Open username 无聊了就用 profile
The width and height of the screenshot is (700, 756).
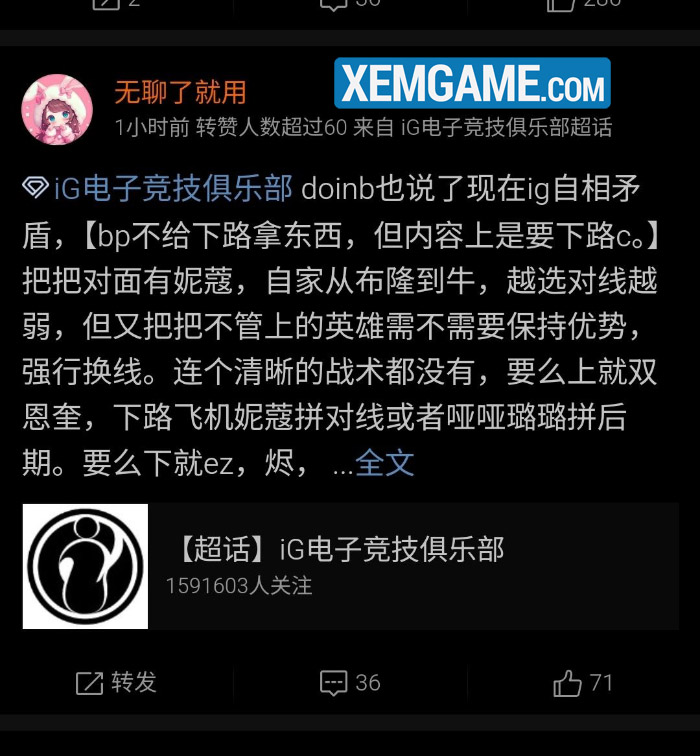tap(180, 93)
